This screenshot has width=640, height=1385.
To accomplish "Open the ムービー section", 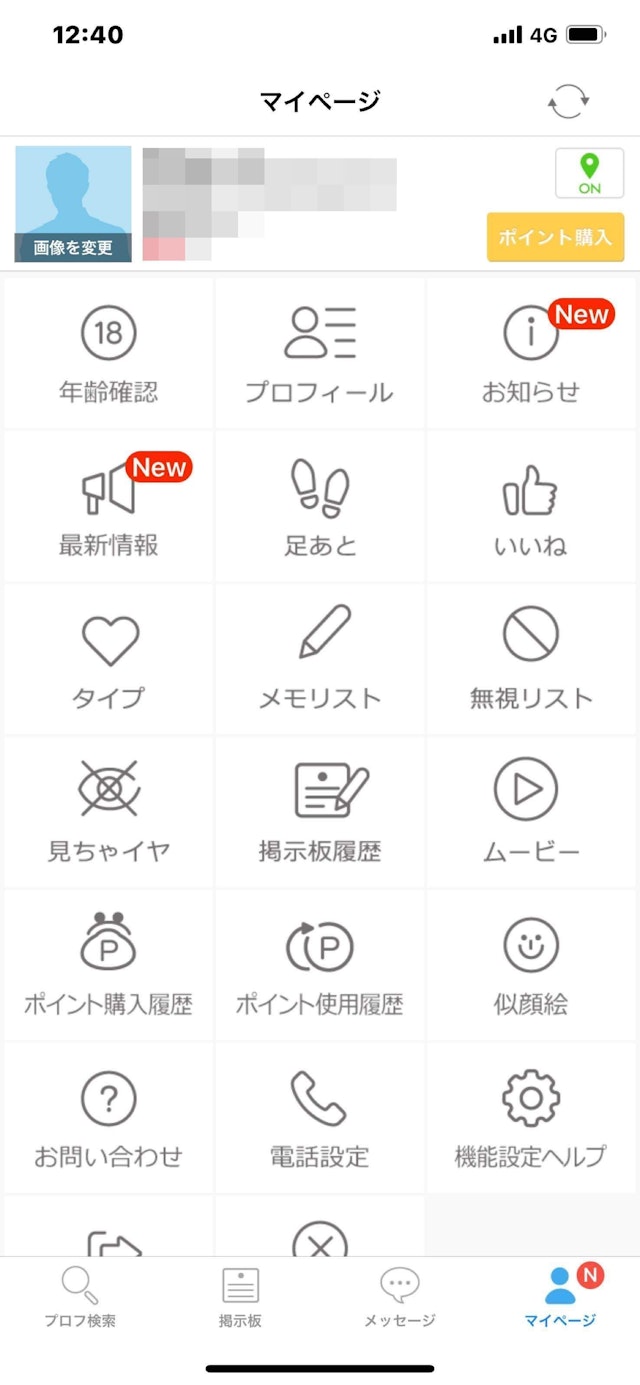I will tap(531, 813).
